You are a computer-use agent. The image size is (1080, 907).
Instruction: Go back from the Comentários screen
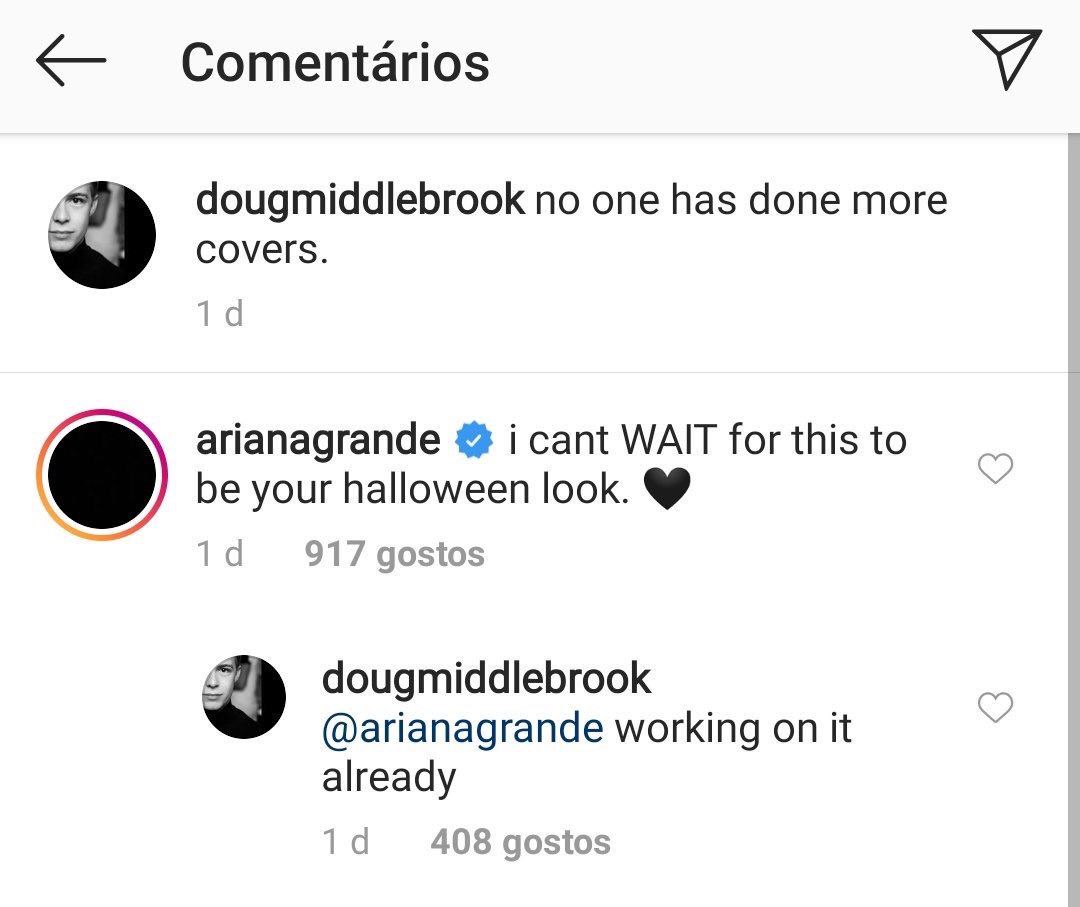tap(71, 61)
